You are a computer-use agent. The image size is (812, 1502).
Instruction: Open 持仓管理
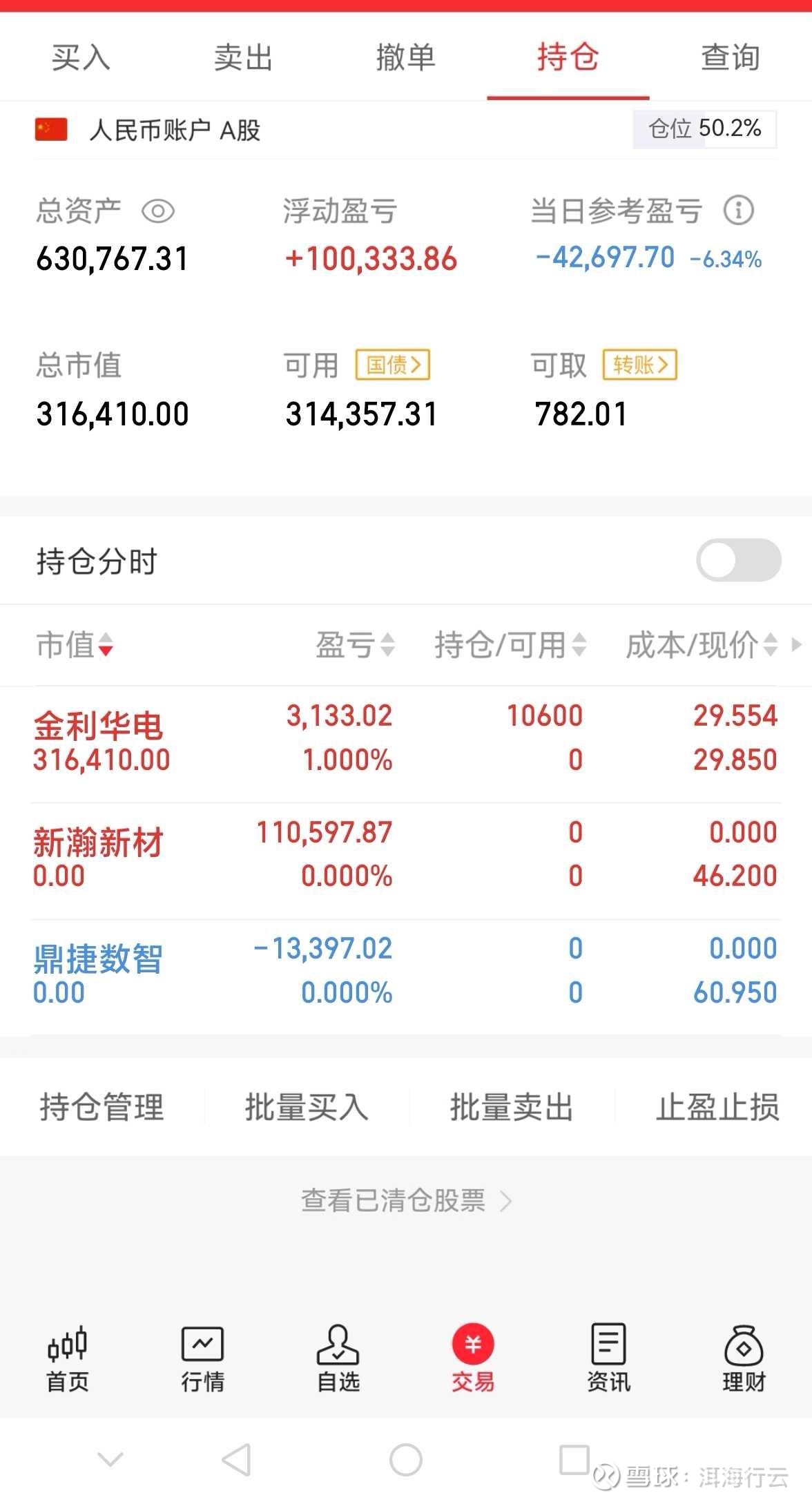[101, 1107]
